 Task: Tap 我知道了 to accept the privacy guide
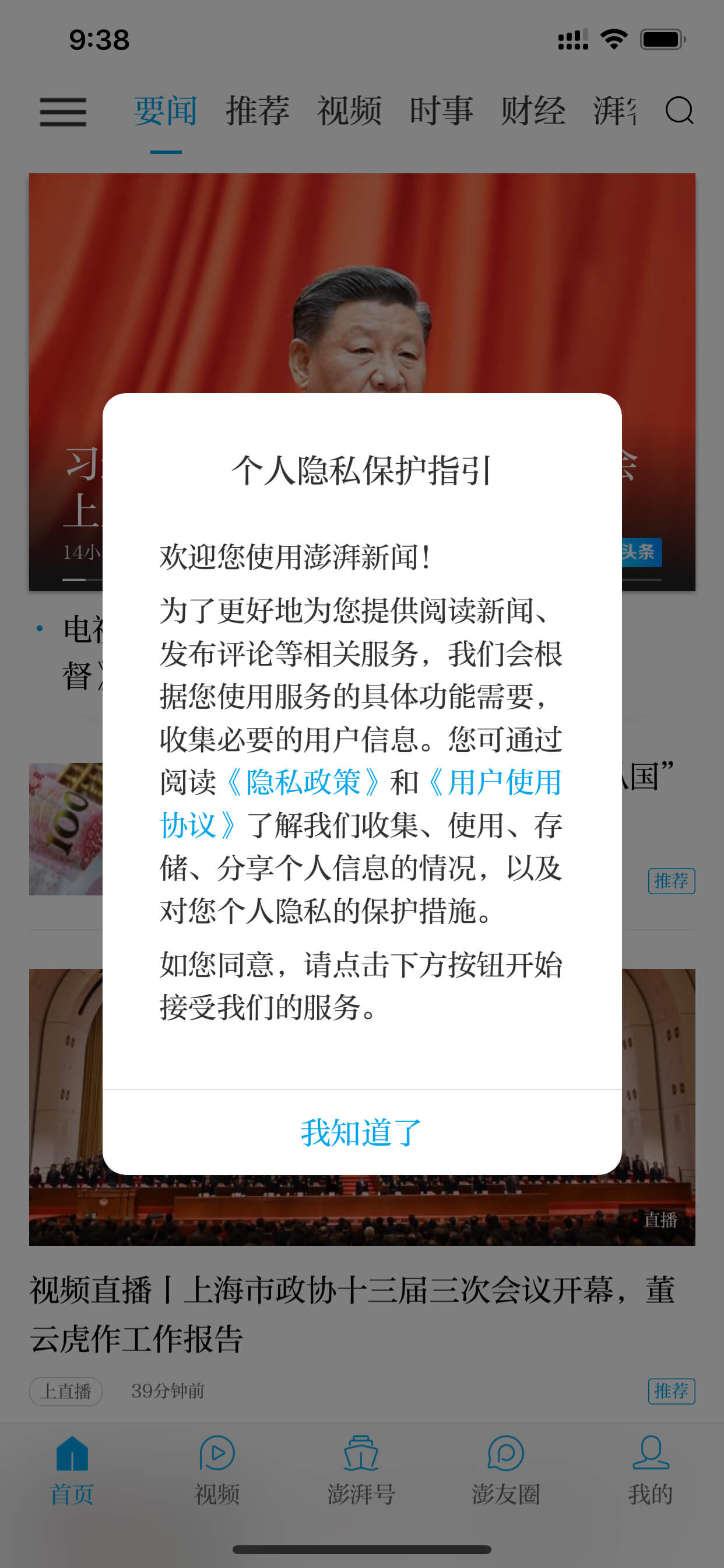(361, 1133)
